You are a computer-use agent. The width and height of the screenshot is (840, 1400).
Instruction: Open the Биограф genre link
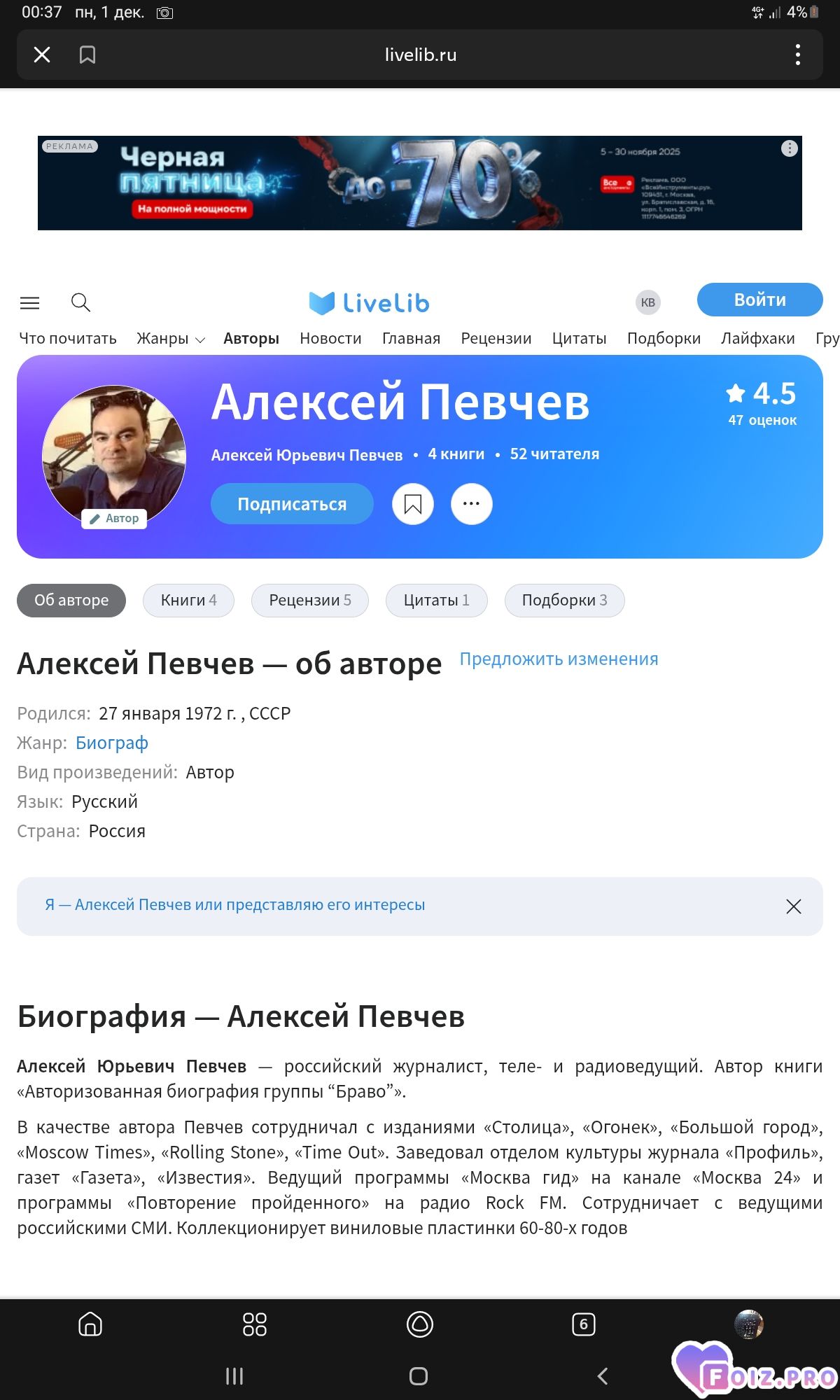pos(112,743)
